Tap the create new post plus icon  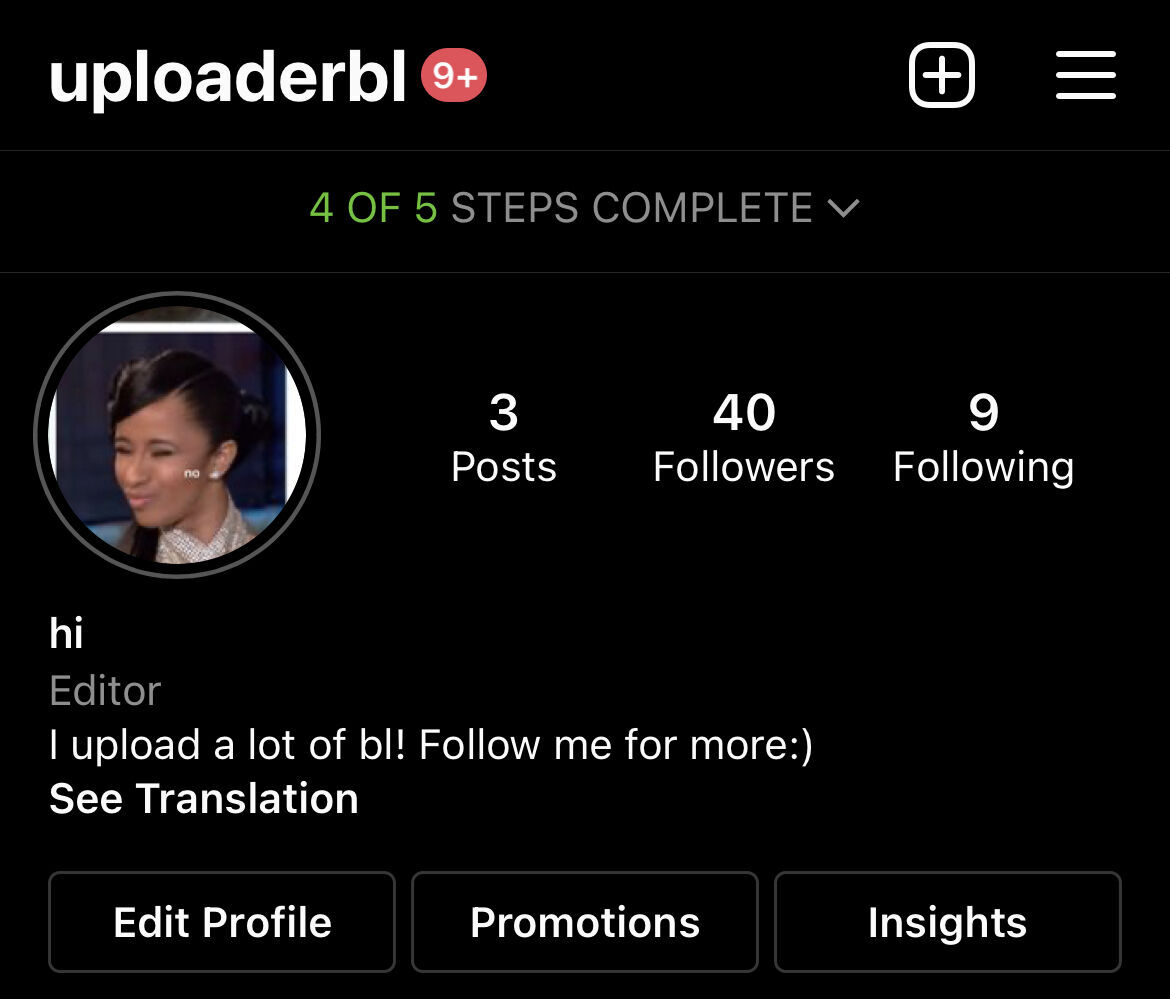click(x=942, y=75)
